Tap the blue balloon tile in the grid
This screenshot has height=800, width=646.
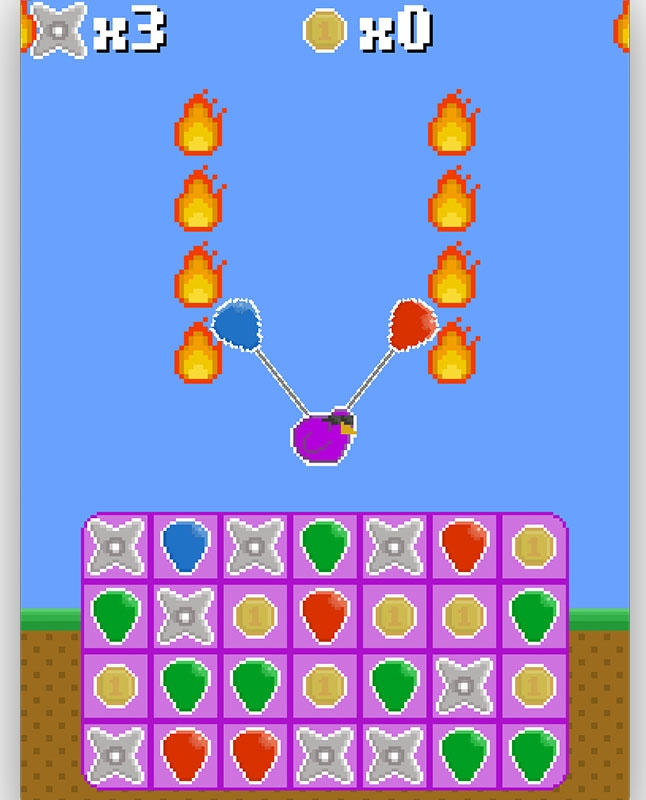point(186,547)
